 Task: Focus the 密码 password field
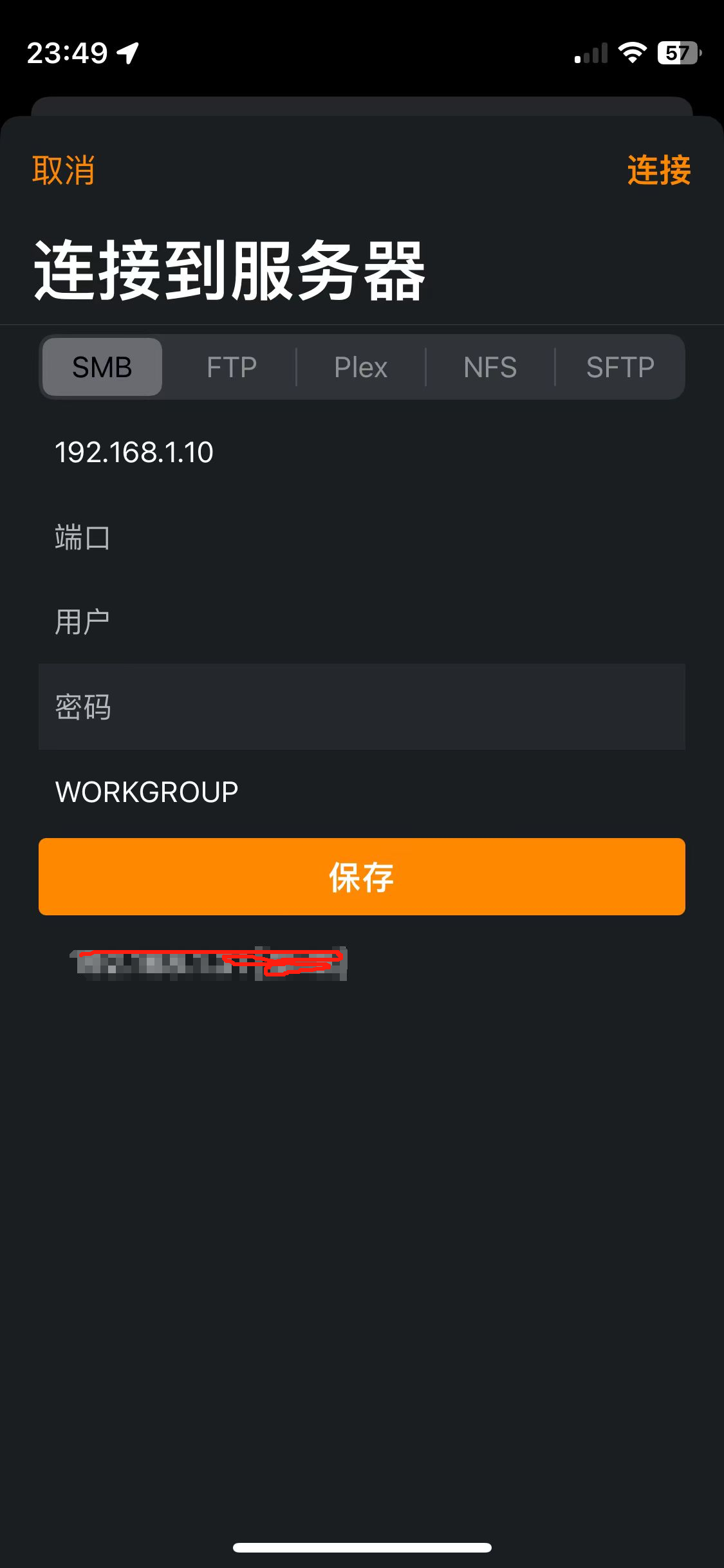[x=362, y=707]
